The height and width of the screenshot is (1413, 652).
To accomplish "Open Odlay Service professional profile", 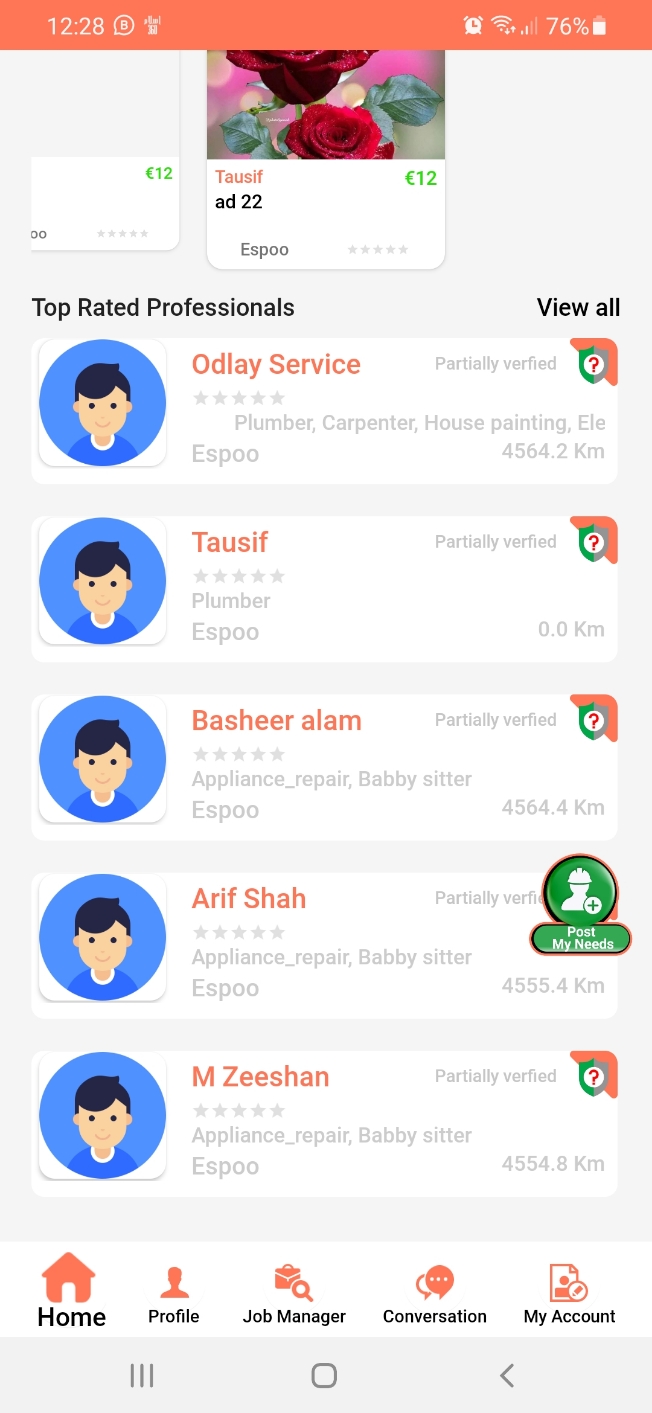I will tap(324, 410).
